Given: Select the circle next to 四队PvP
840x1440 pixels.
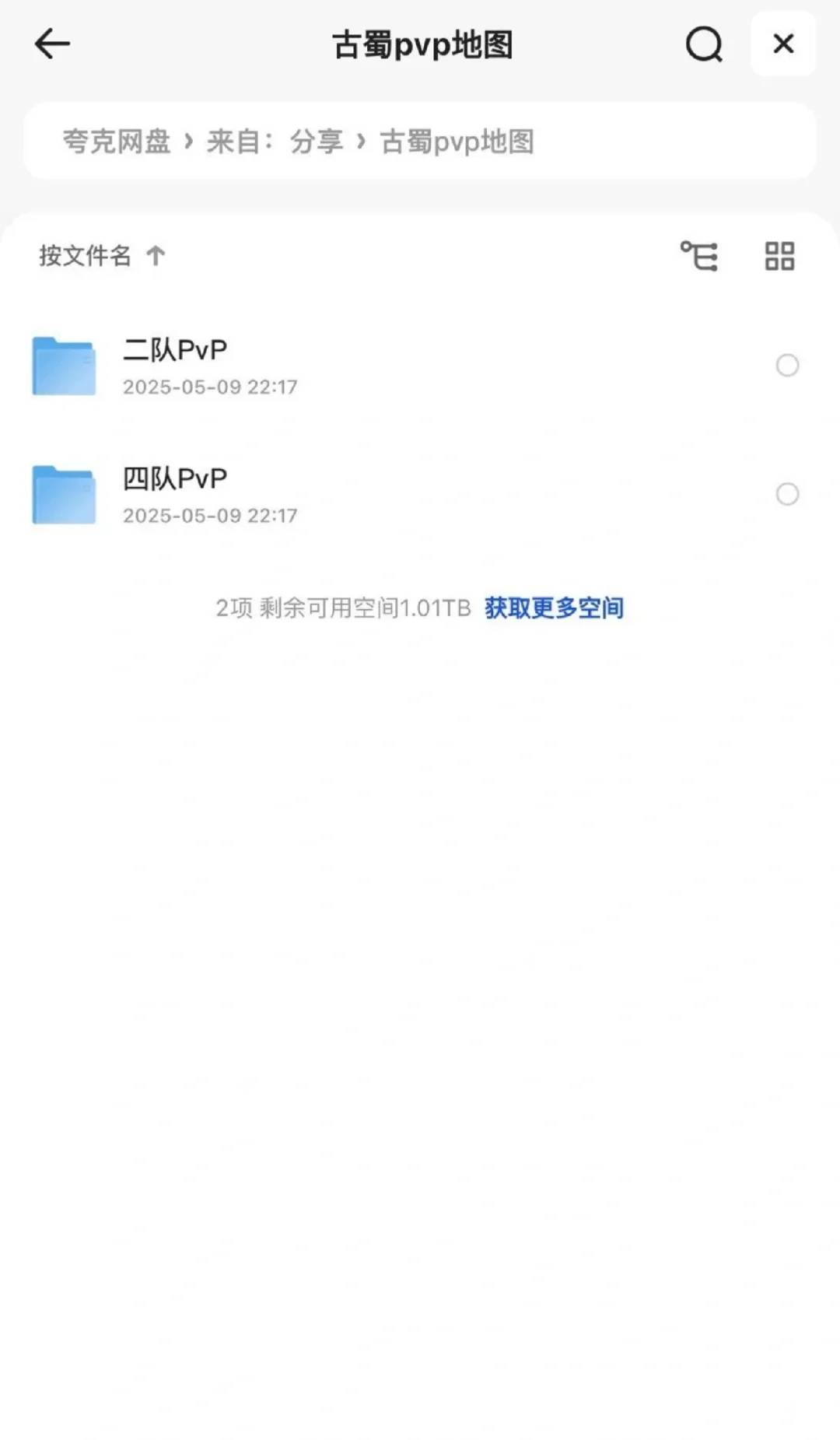Looking at the screenshot, I should 788,494.
